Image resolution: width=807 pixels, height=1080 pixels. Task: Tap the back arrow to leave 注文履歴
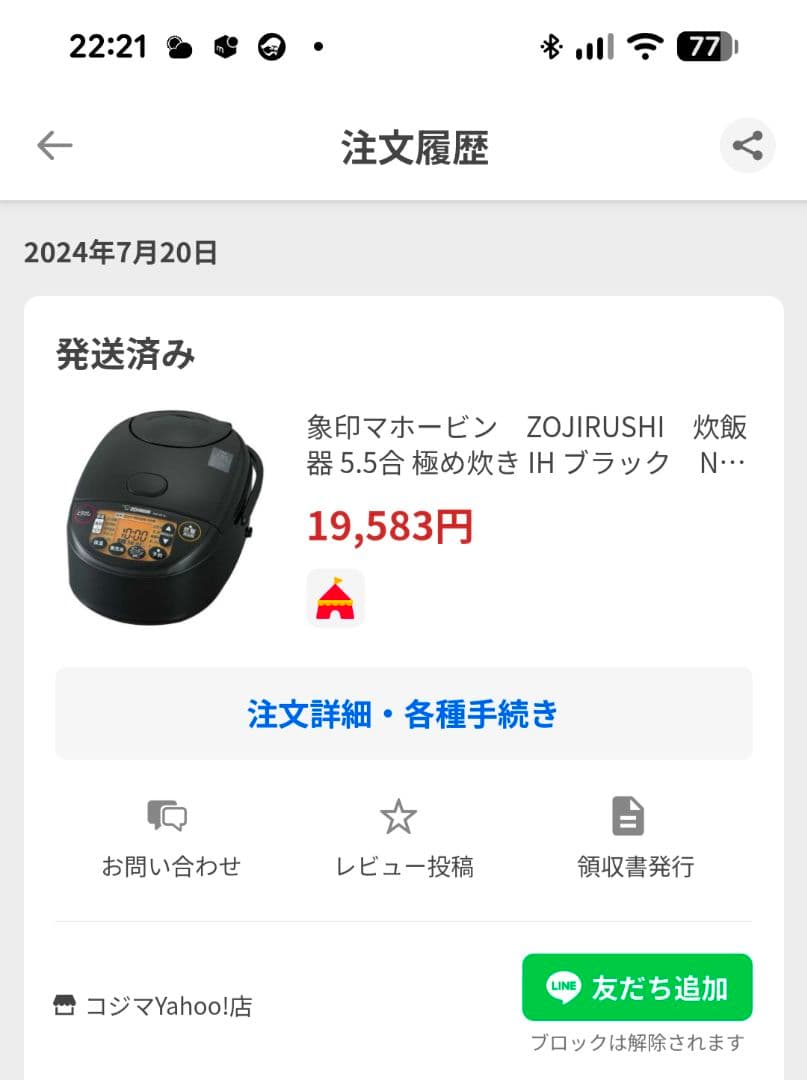tap(55, 145)
